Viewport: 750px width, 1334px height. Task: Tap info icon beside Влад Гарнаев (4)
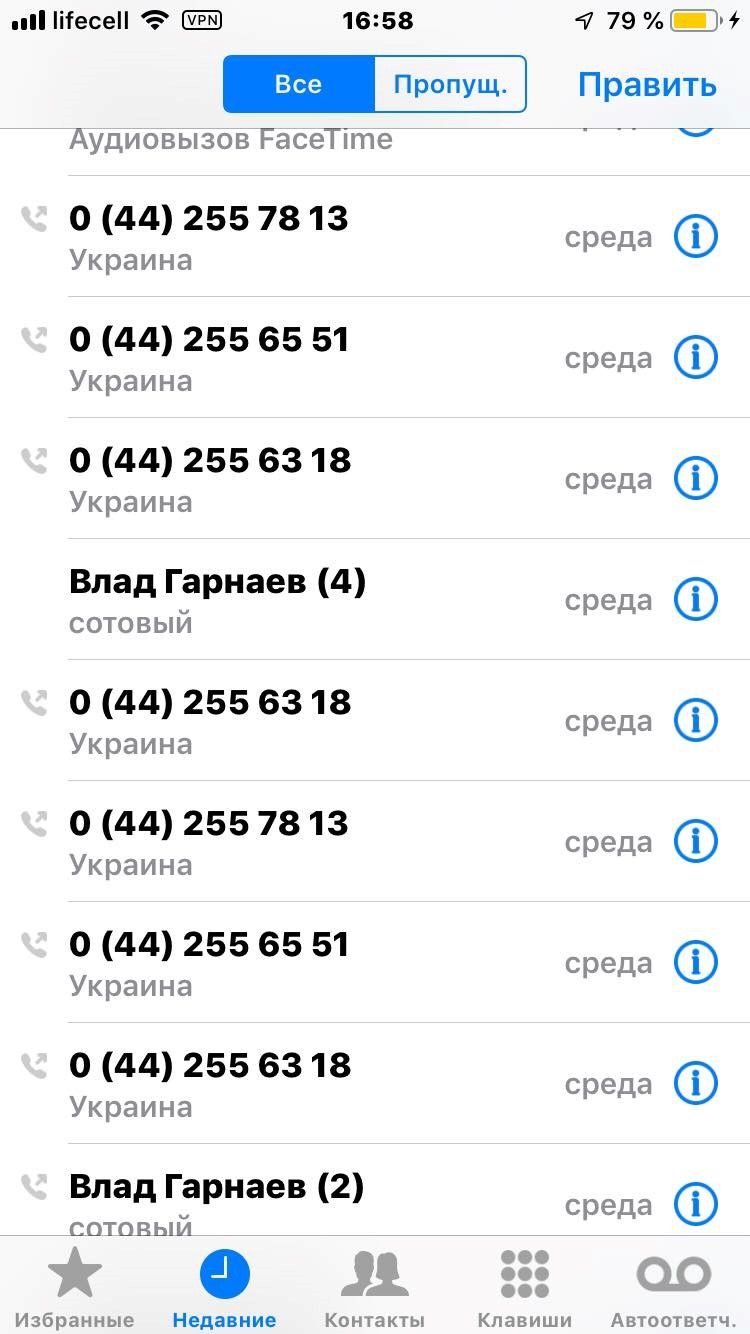[696, 599]
